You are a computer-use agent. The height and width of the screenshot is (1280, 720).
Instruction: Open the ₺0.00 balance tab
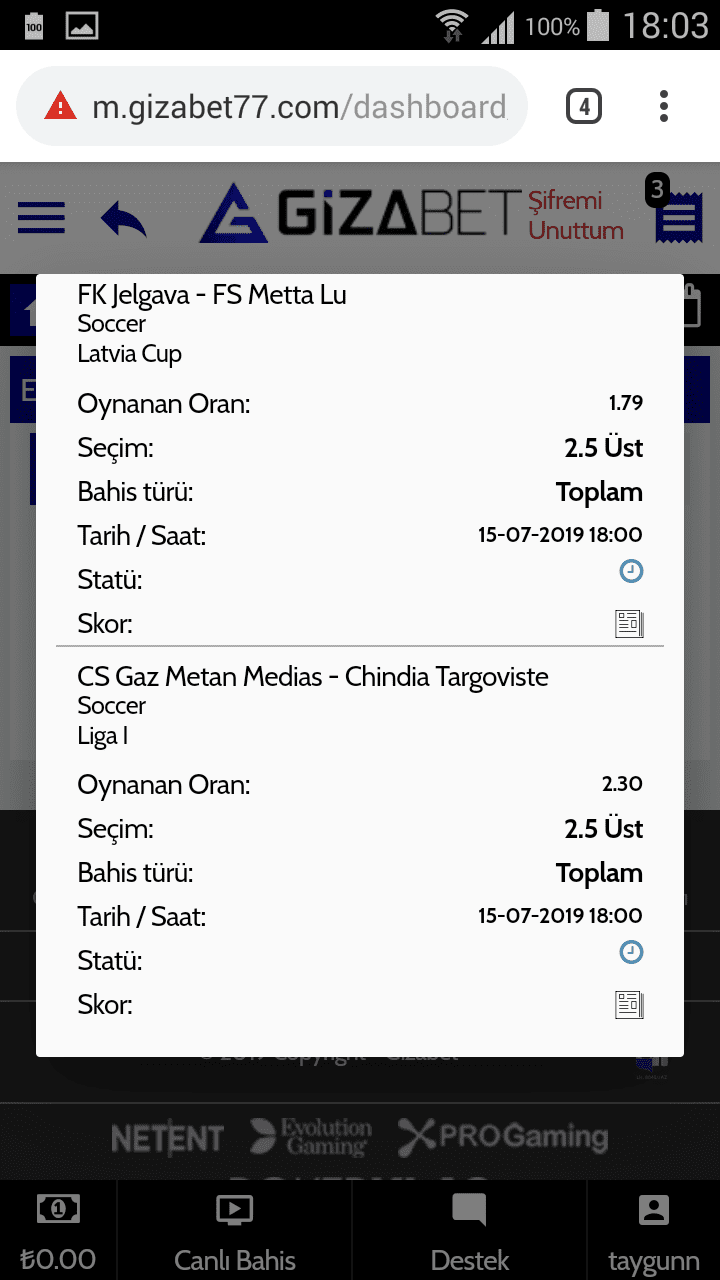[x=58, y=1232]
